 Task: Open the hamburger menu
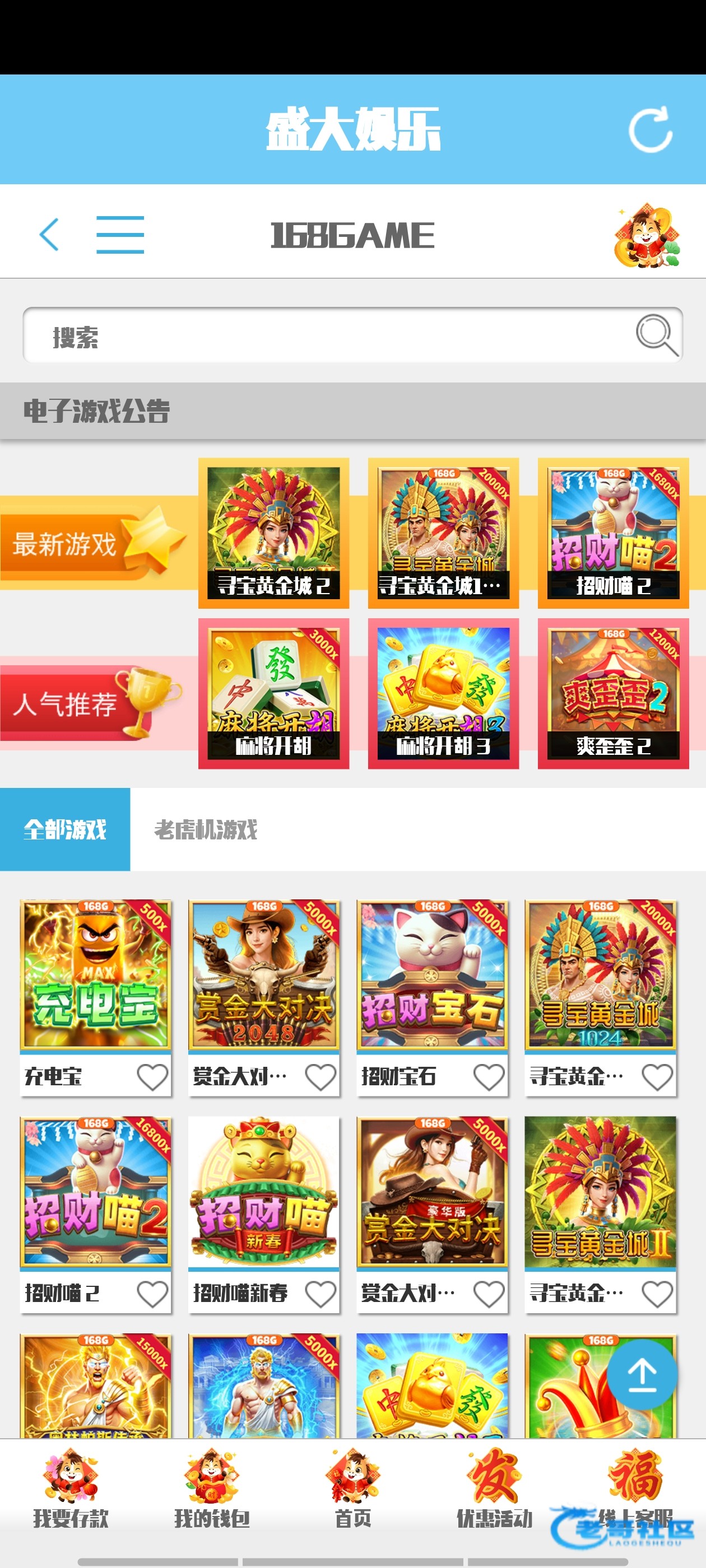click(x=120, y=235)
